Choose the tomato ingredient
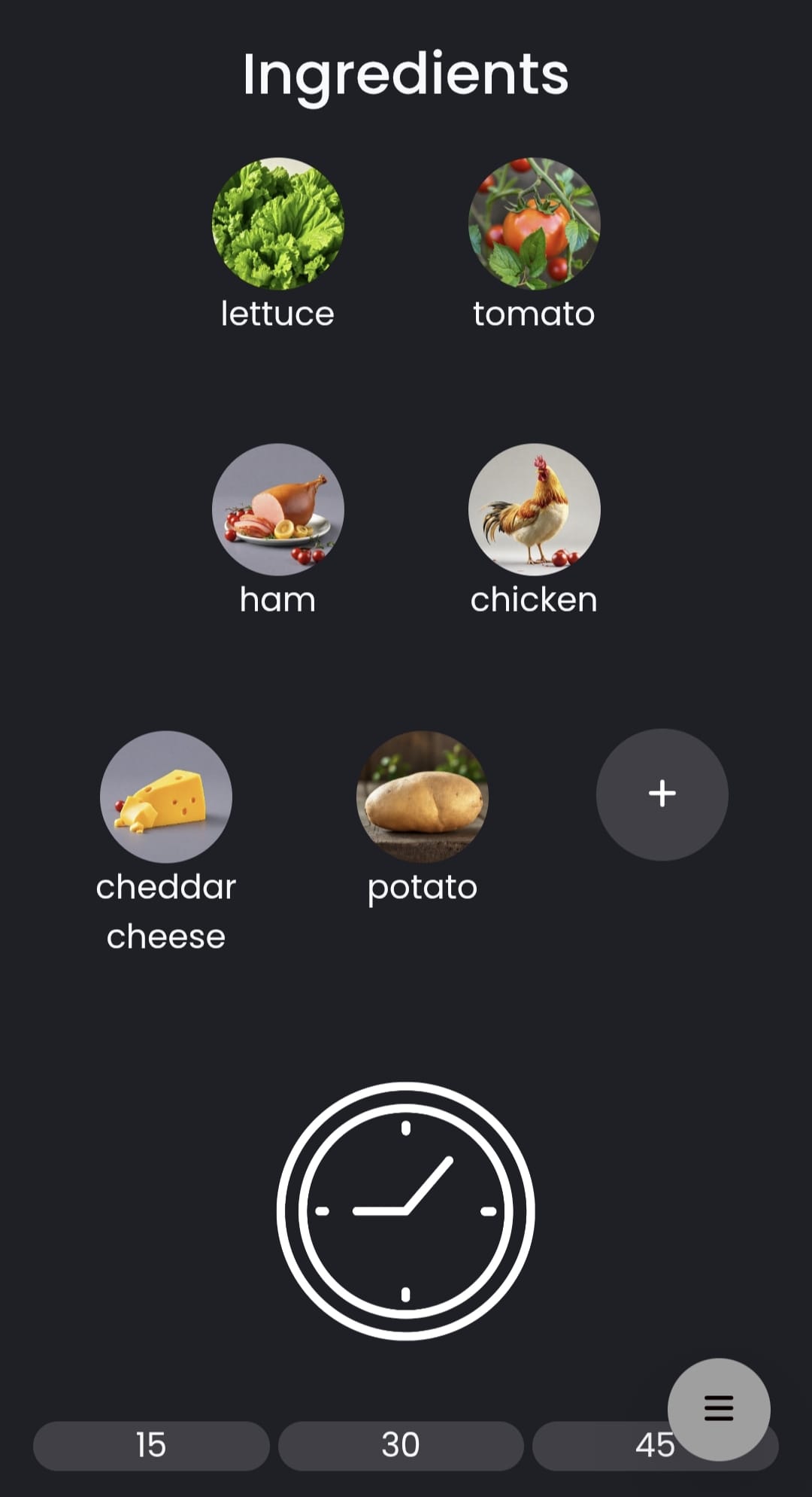The height and width of the screenshot is (1497, 812). pos(534,223)
